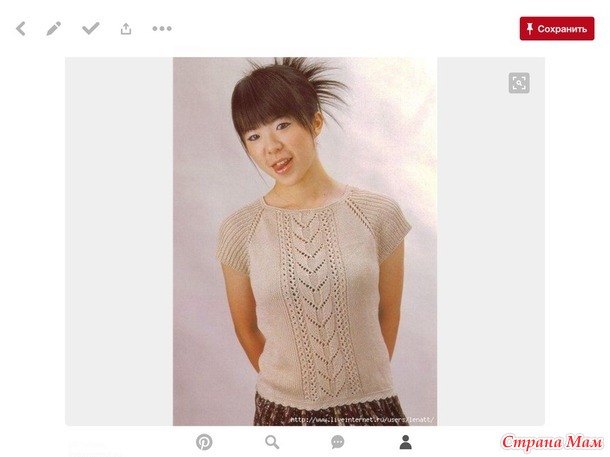Open the three-dot overflow menu
610x457 pixels.
pos(162,29)
